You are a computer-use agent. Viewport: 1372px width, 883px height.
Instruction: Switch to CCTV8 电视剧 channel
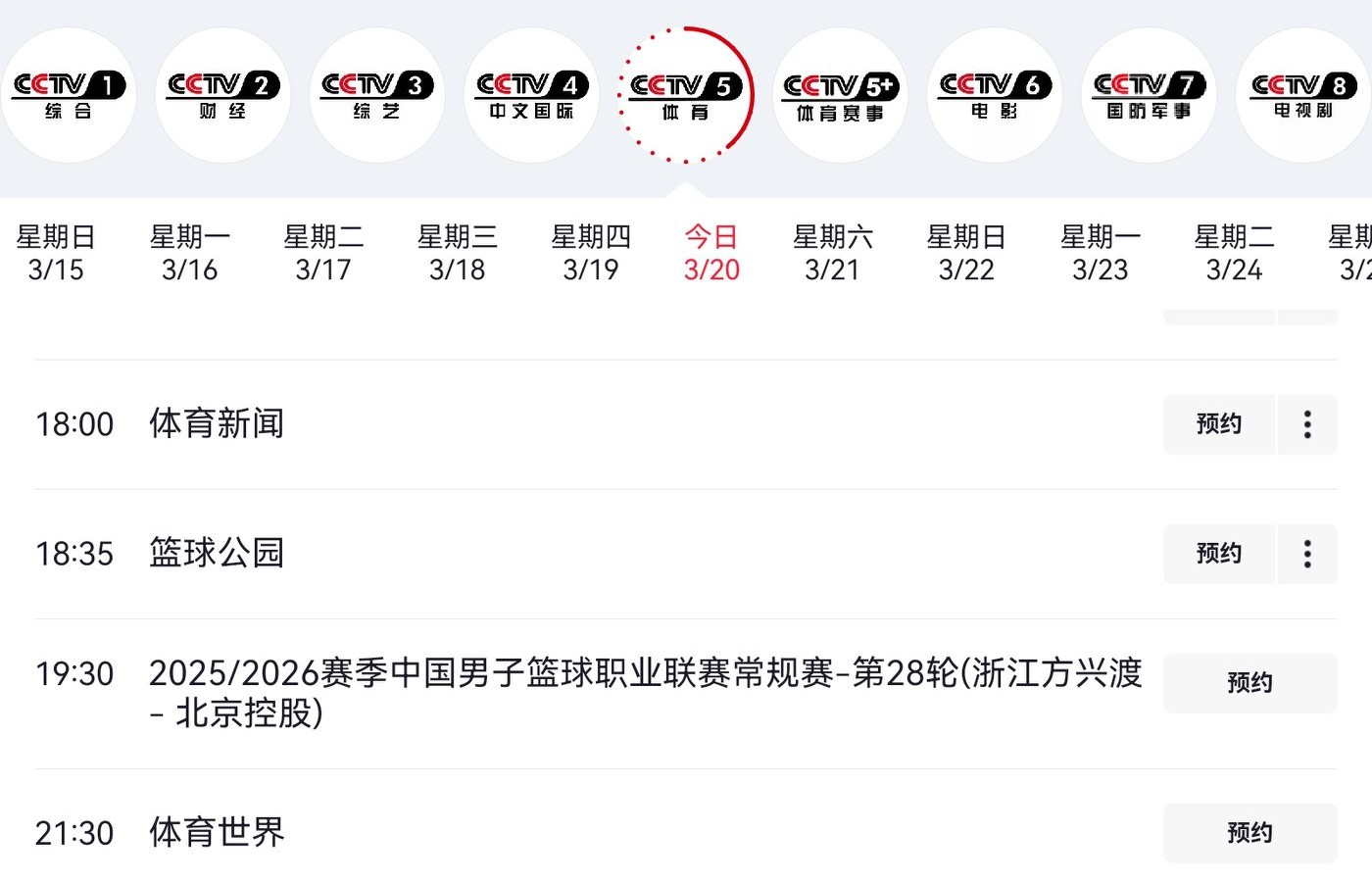tap(1303, 95)
